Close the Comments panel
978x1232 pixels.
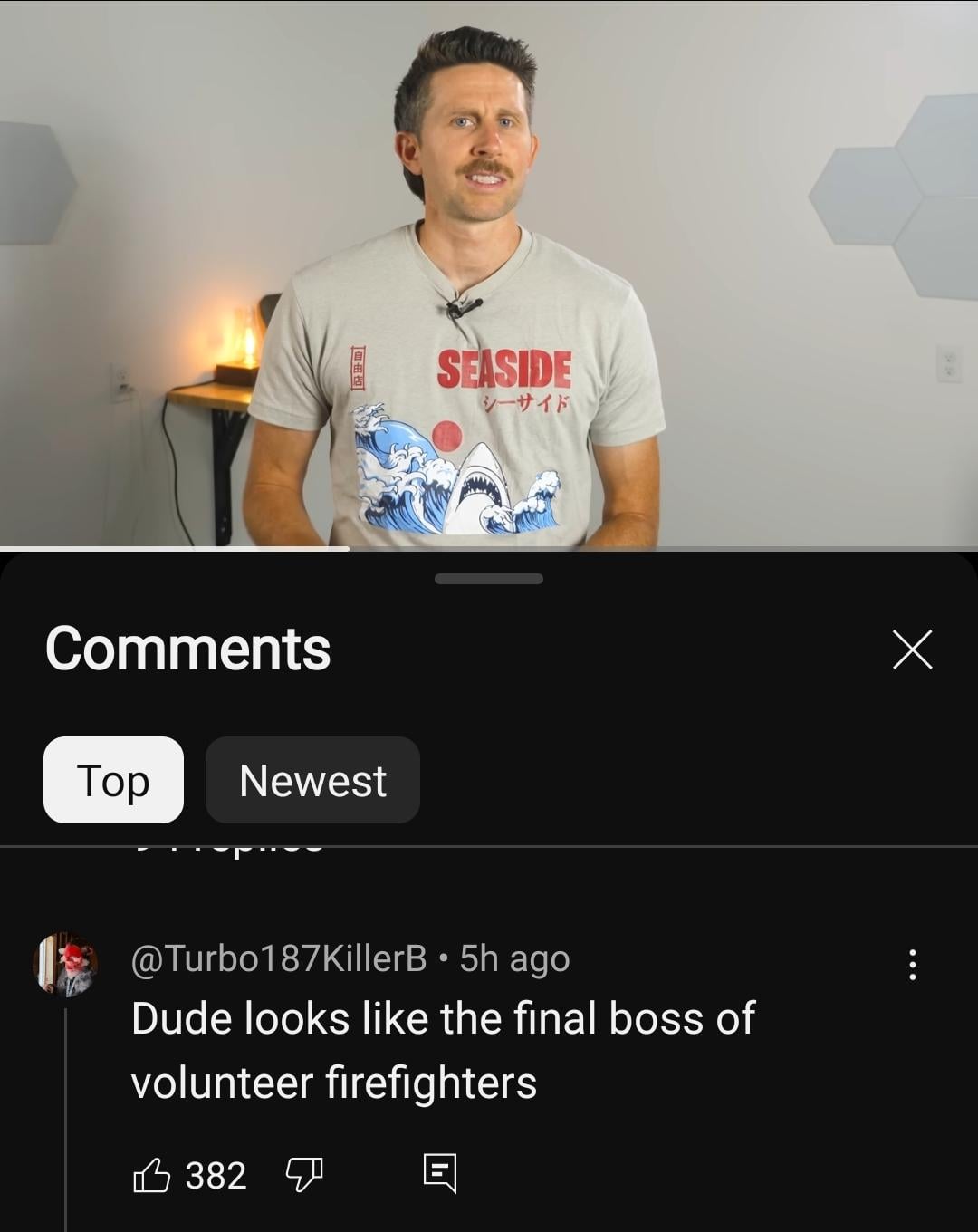pos(912,649)
